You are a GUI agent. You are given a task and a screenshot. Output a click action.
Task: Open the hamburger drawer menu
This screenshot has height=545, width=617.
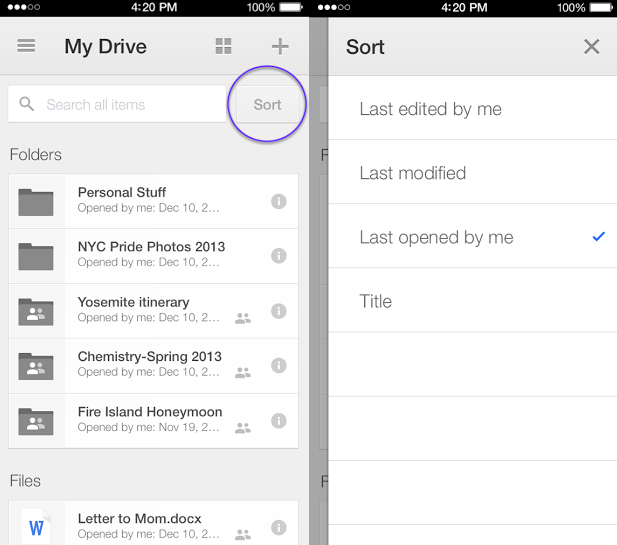coord(27,46)
